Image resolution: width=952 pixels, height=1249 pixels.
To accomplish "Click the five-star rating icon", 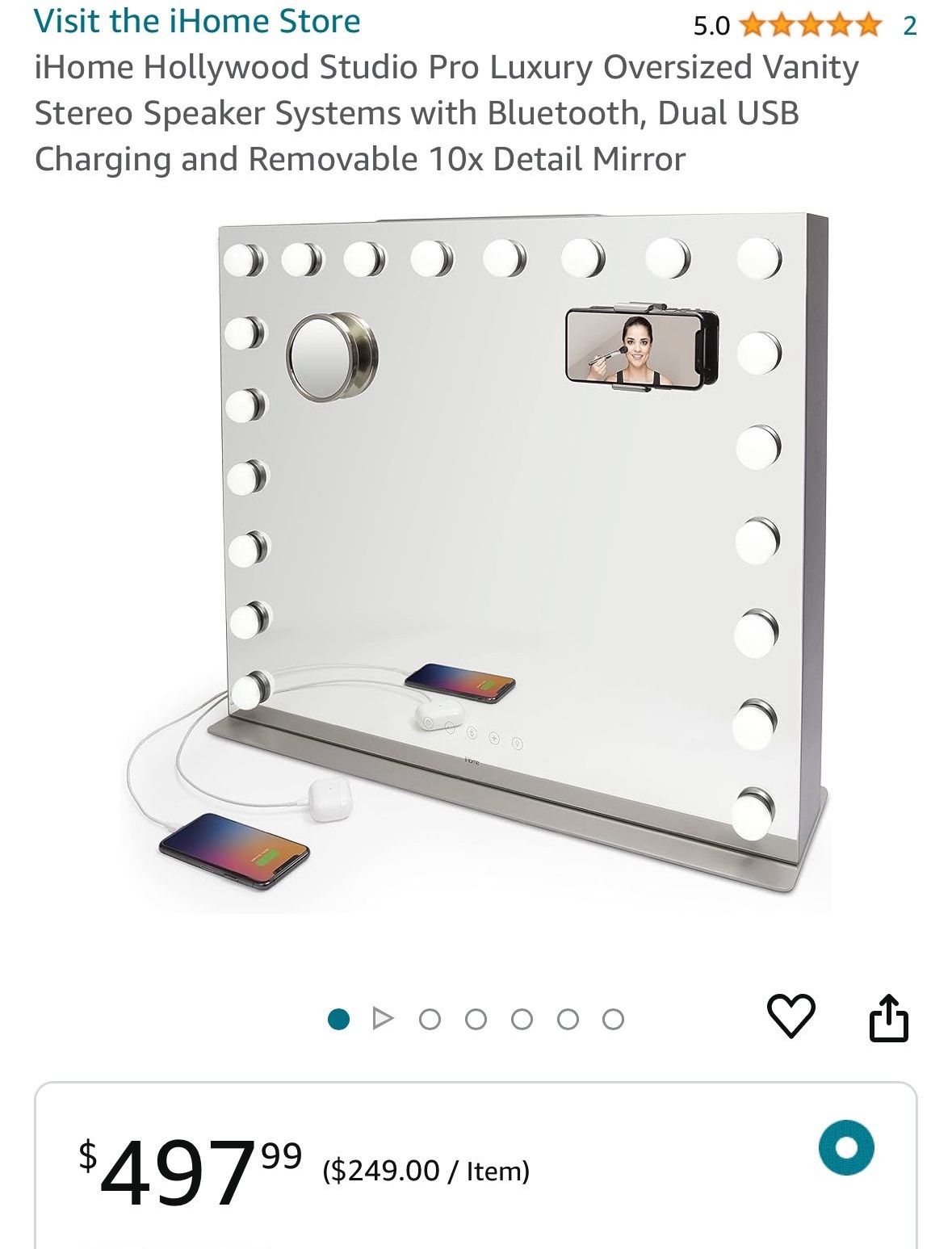I will 812,24.
